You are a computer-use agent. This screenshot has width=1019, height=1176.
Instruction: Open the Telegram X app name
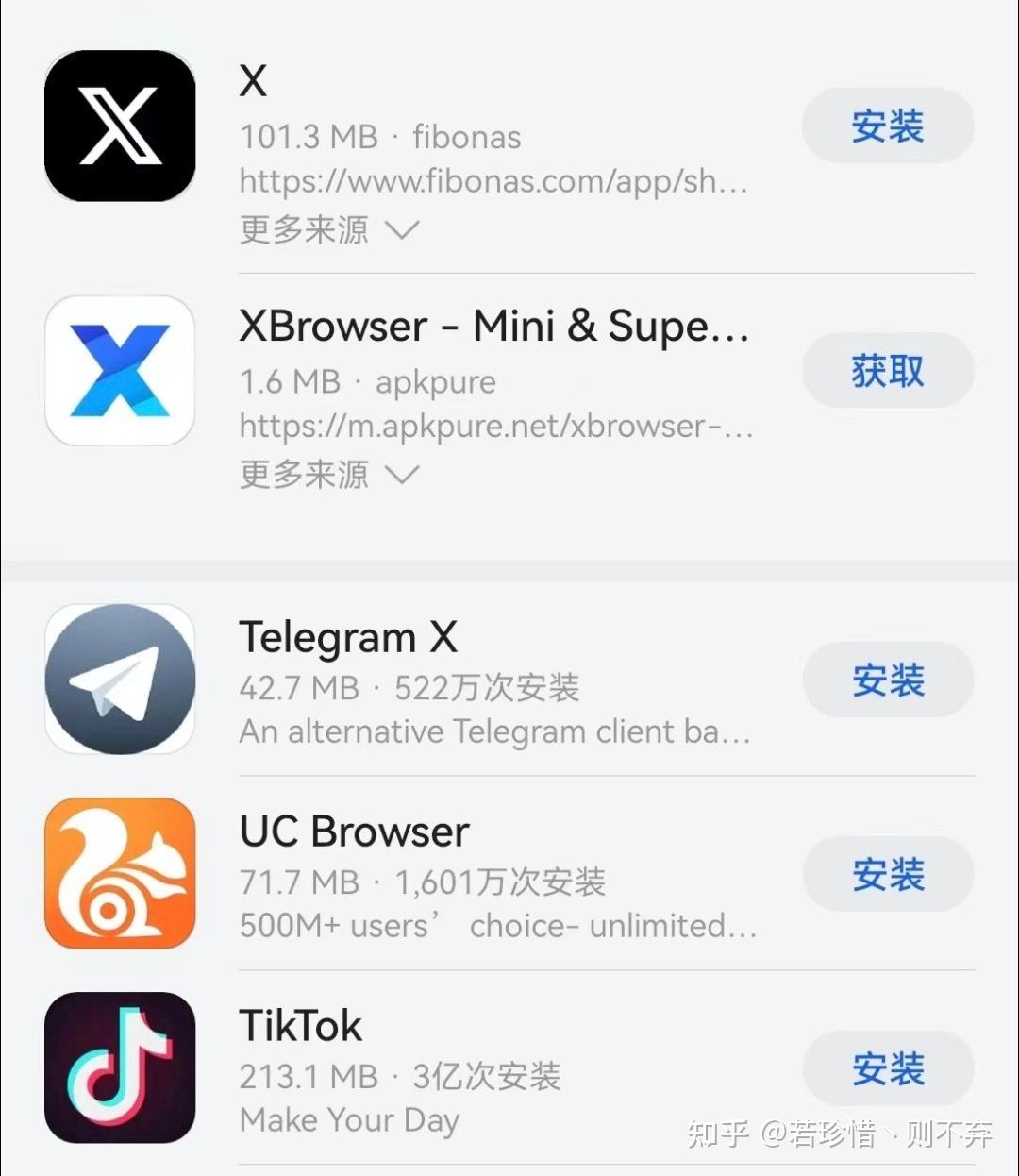pyautogui.click(x=347, y=636)
